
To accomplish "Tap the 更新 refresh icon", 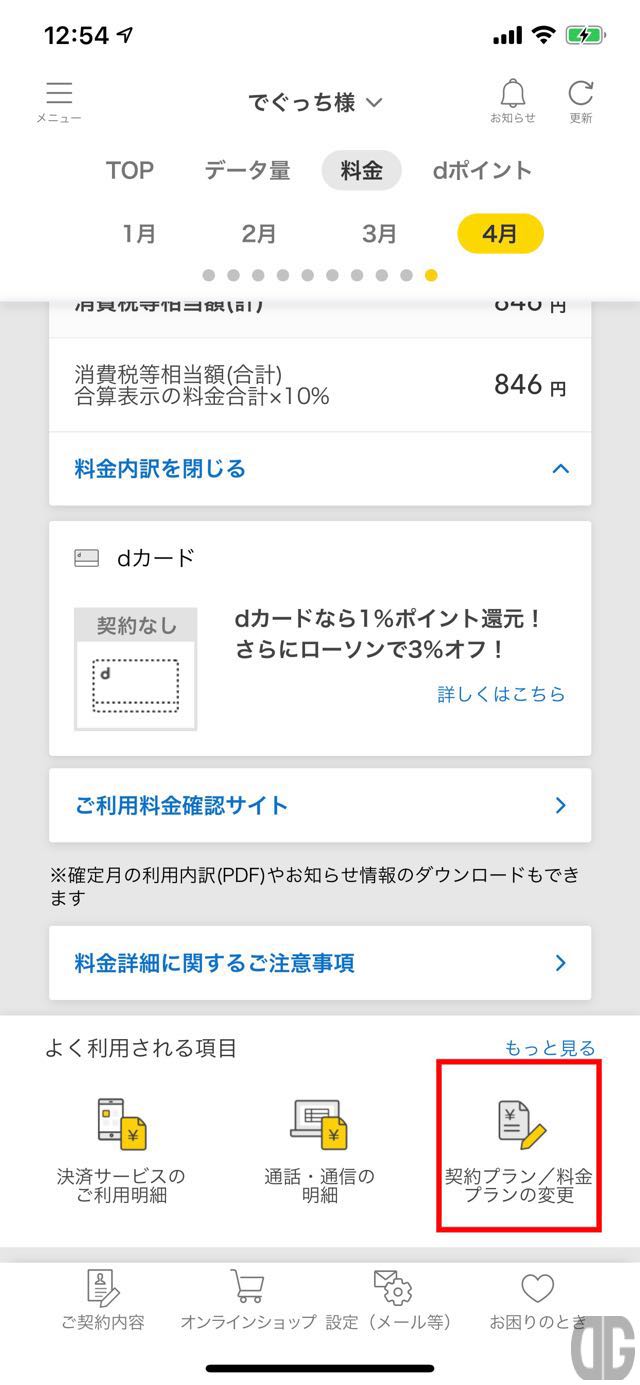I will [581, 102].
